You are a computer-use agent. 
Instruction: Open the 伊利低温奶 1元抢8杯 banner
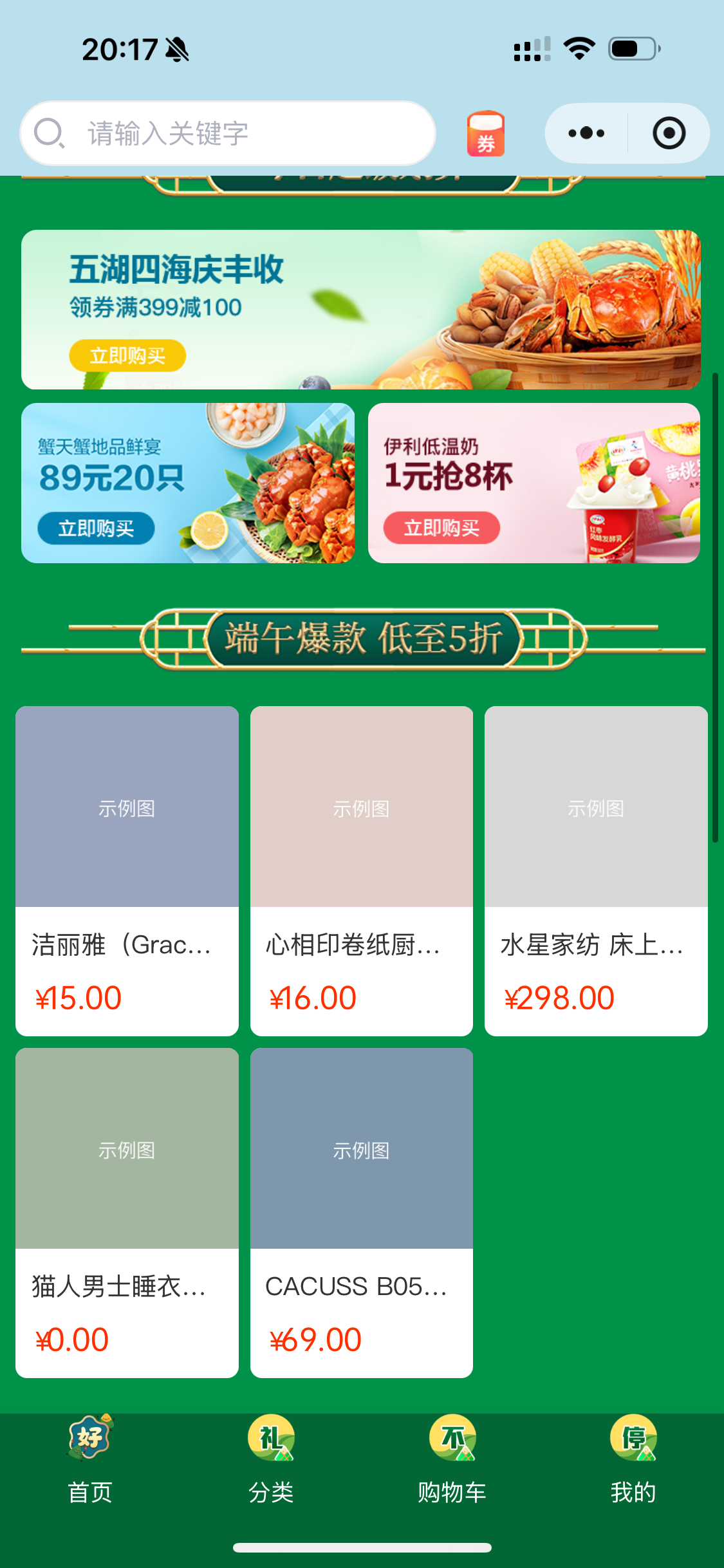click(534, 483)
